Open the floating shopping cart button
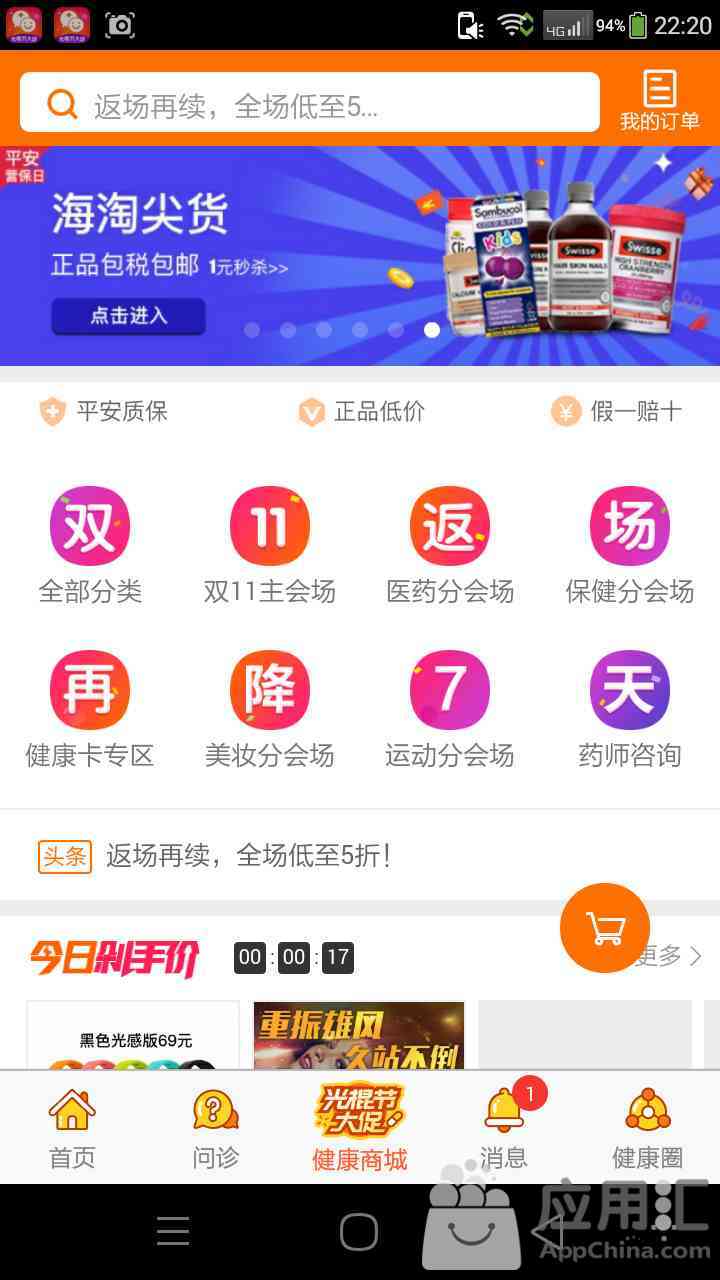Image resolution: width=720 pixels, height=1280 pixels. click(605, 928)
